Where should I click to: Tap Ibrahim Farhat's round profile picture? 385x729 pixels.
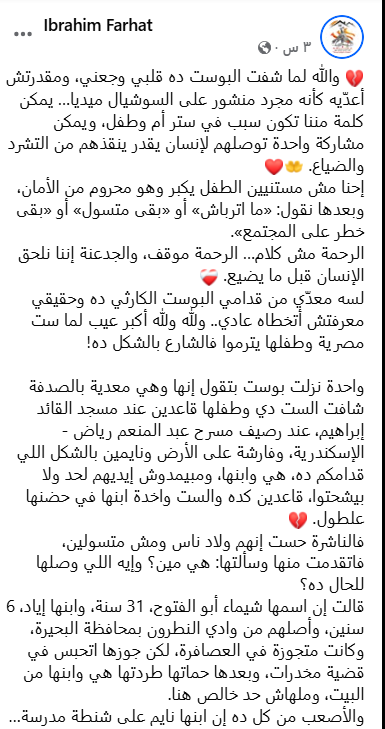click(342, 37)
